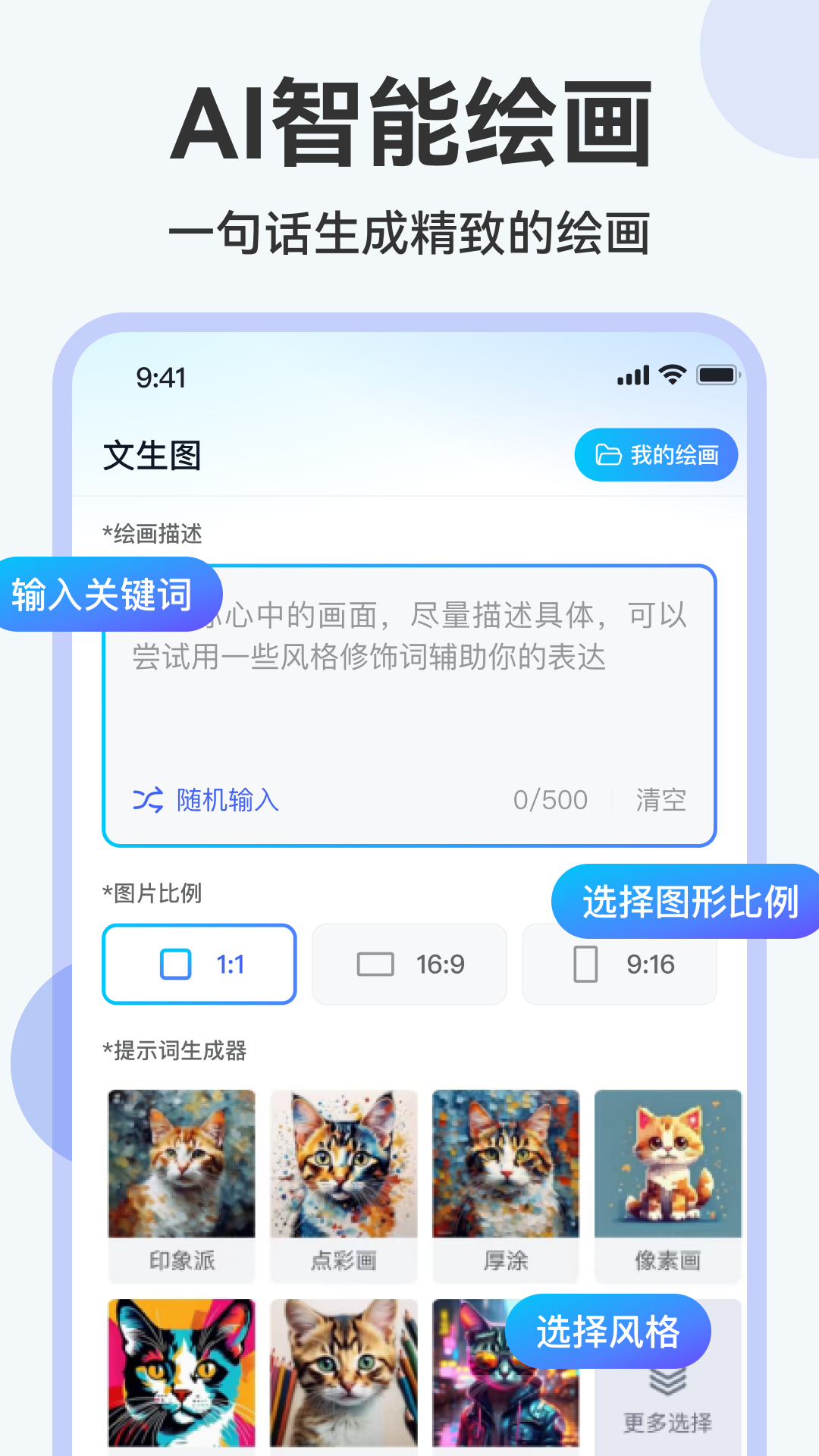Select the 9:16 image ratio
The image size is (819, 1456).
tap(619, 964)
